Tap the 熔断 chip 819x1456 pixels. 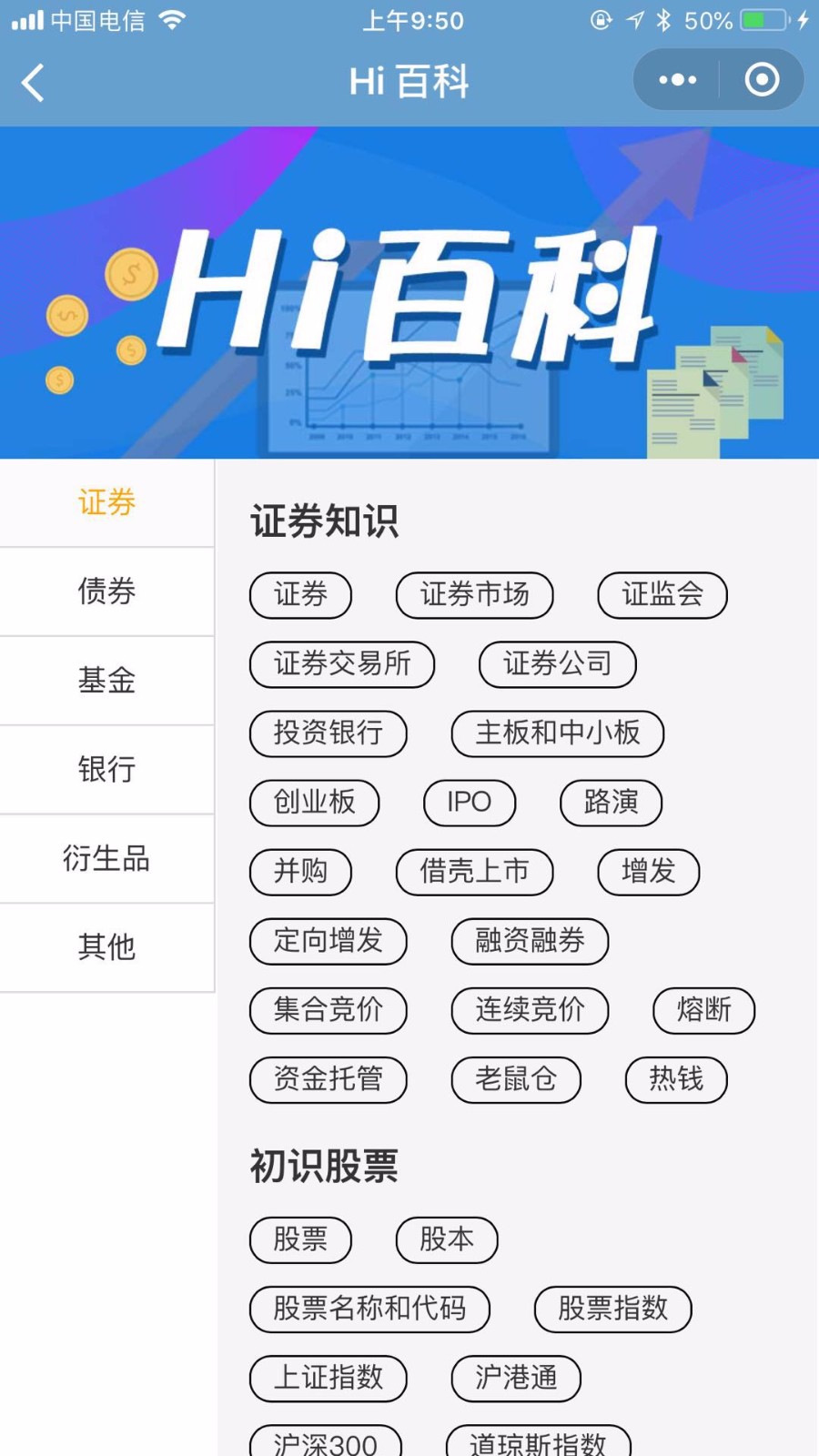pyautogui.click(x=704, y=1010)
